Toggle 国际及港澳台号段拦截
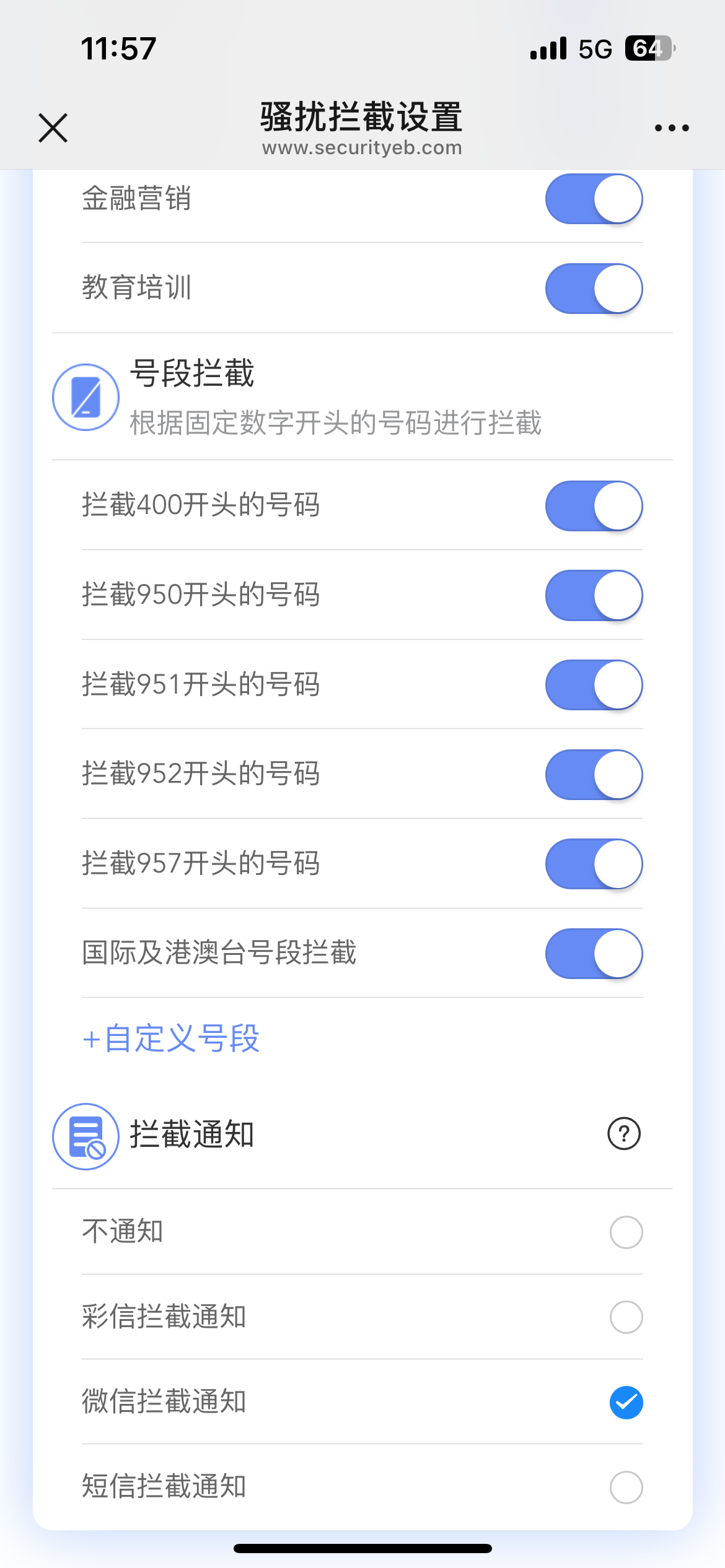725x1568 pixels. coord(594,954)
